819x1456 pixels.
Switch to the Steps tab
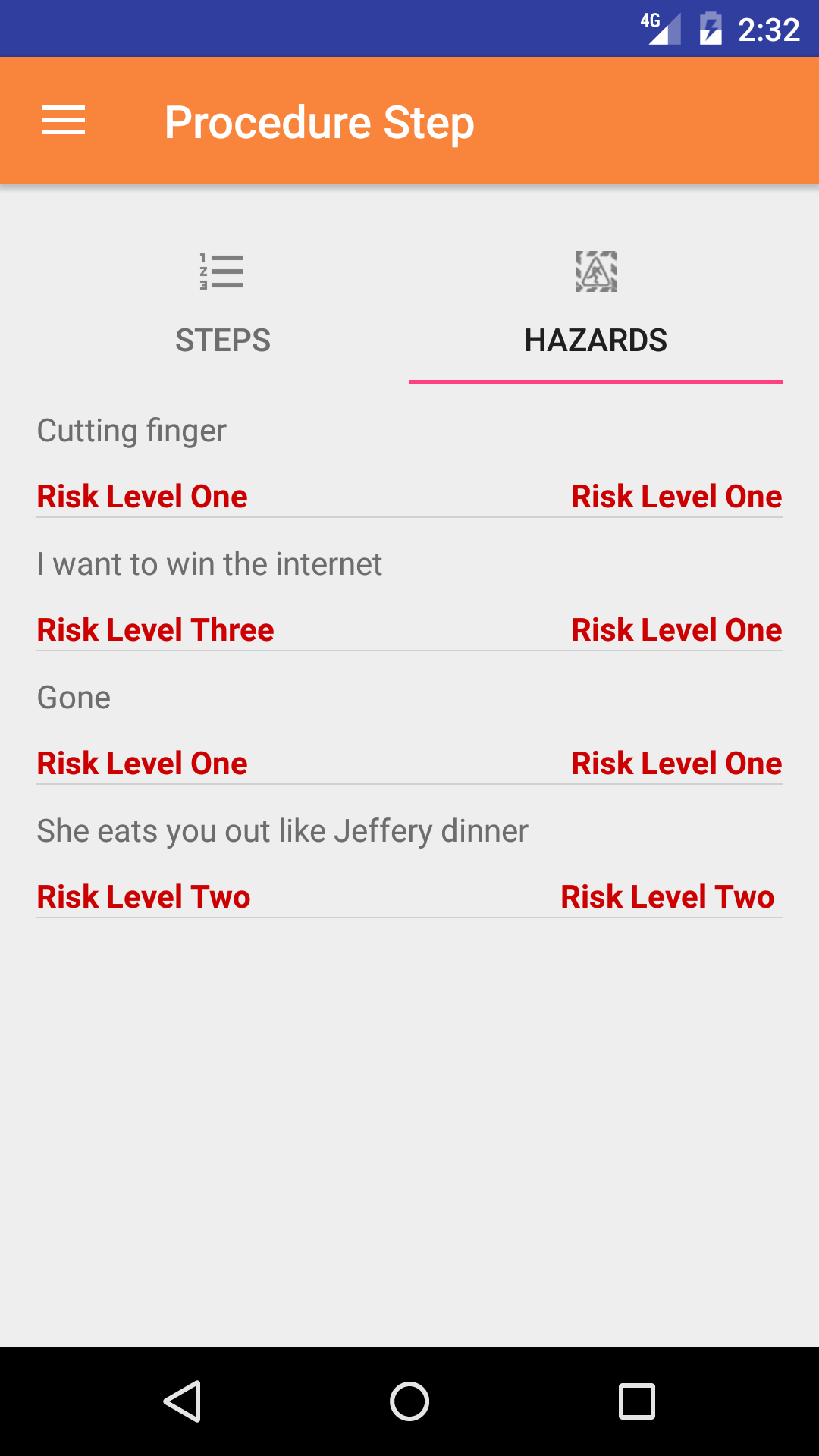coord(223,303)
